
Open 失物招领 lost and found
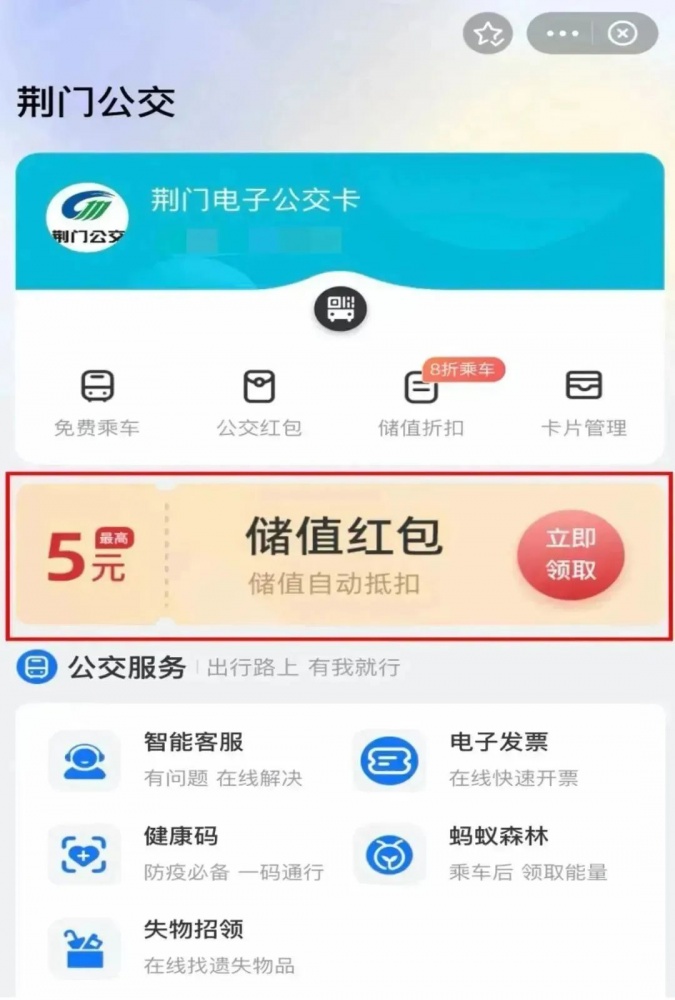tap(175, 946)
